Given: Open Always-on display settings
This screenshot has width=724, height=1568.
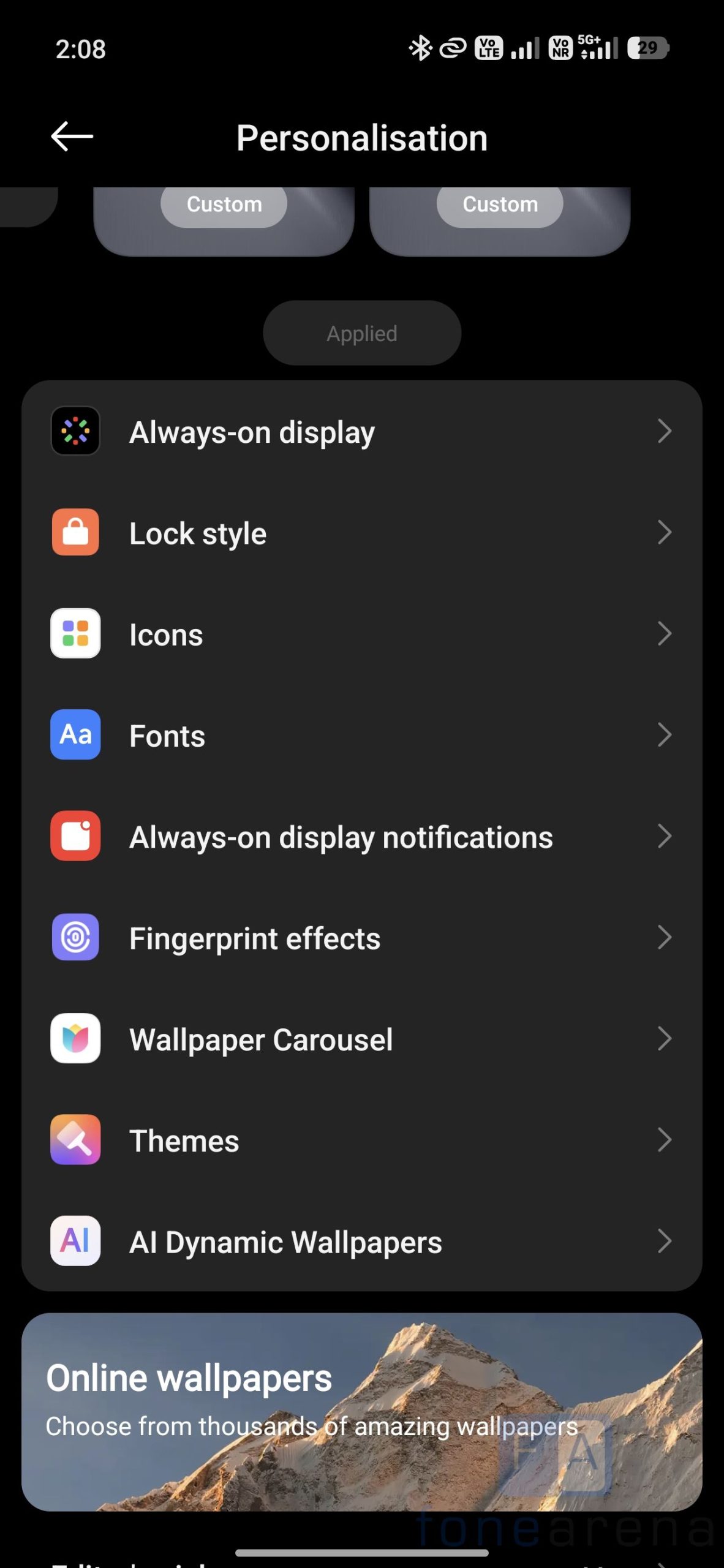Looking at the screenshot, I should 361,432.
